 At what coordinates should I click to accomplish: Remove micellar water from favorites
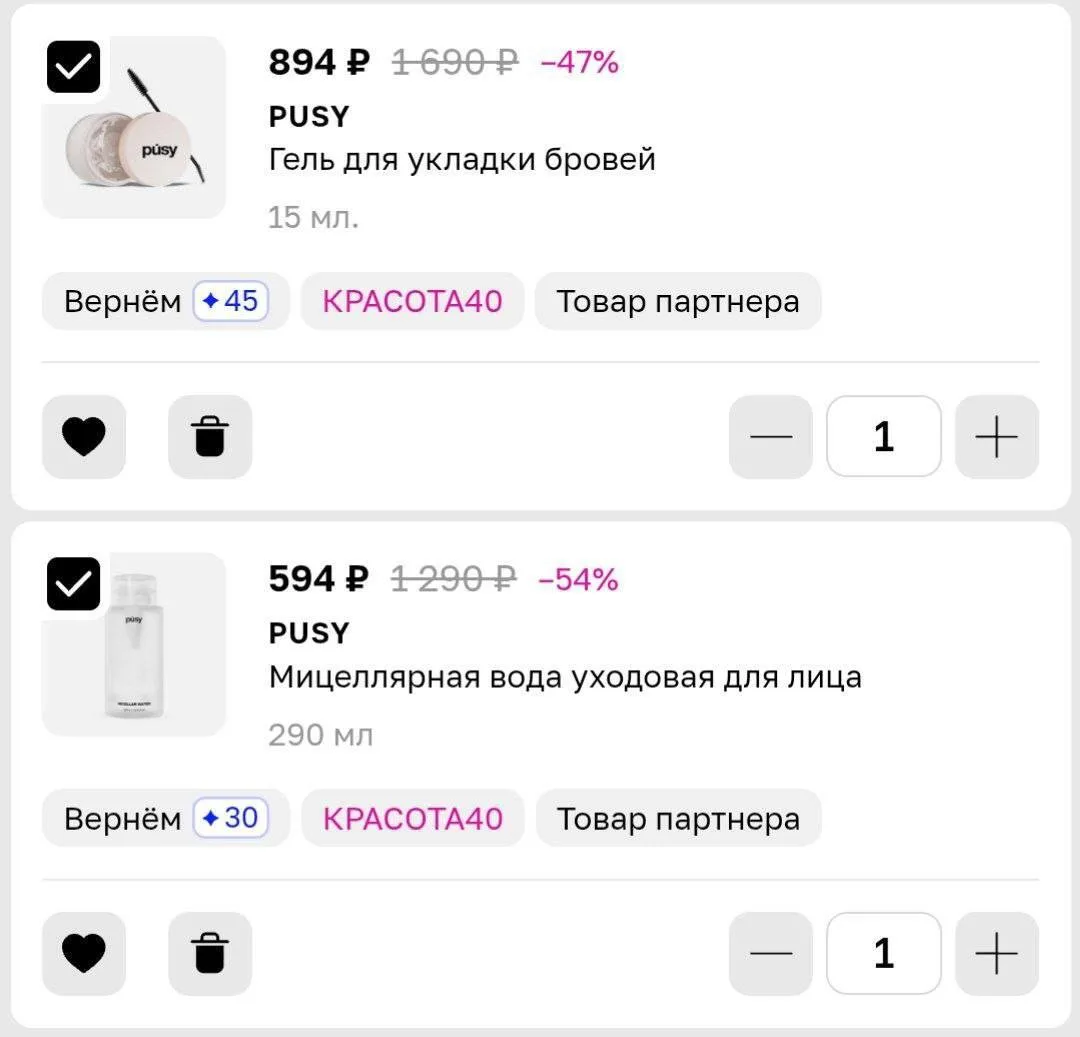point(84,954)
